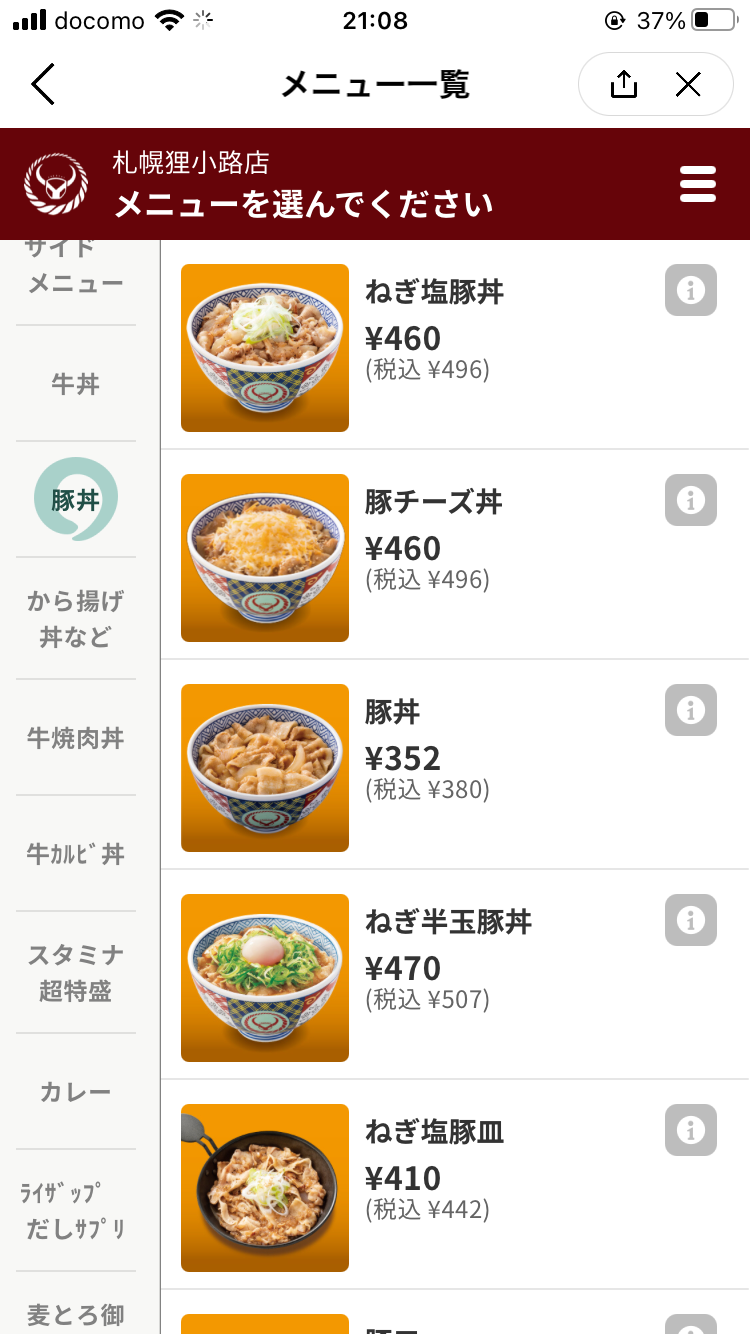Open the ¥352 豚丼 menu item
This screenshot has width=750, height=1334.
click(x=392, y=712)
